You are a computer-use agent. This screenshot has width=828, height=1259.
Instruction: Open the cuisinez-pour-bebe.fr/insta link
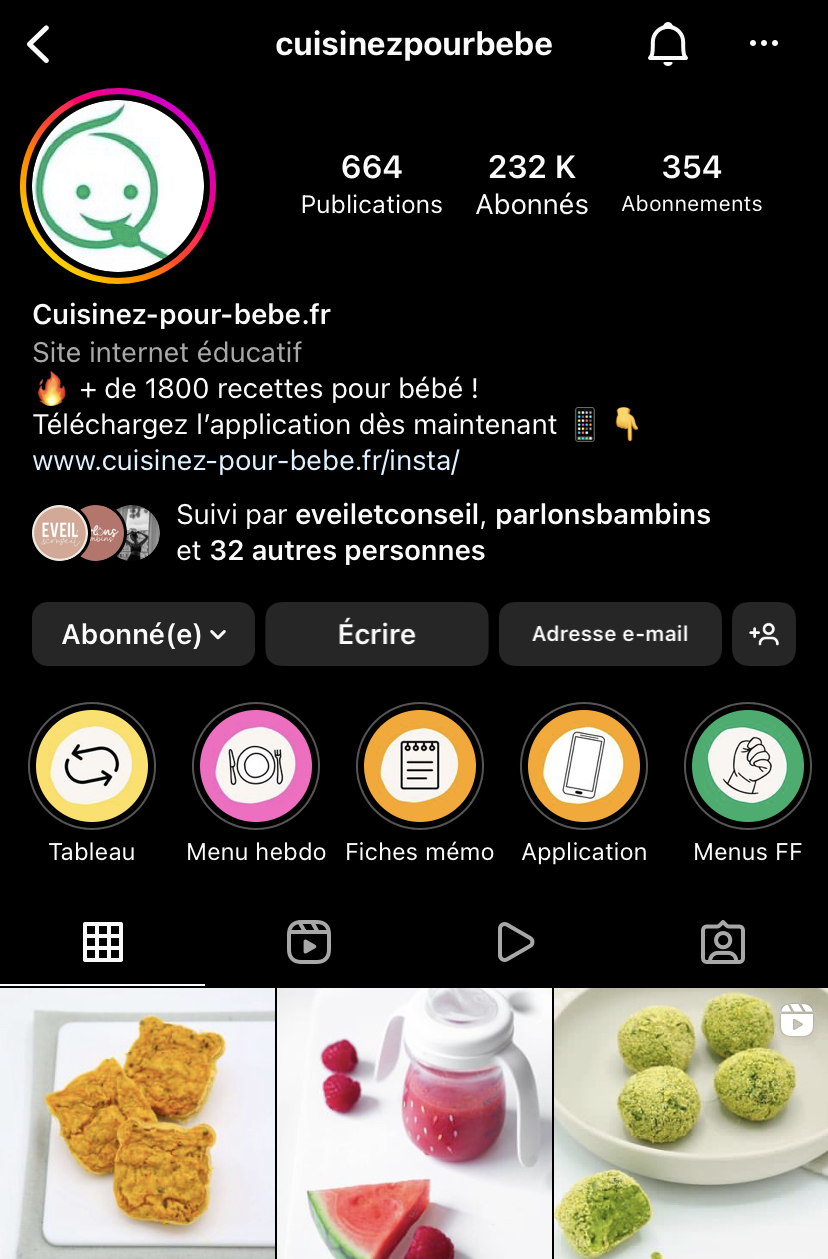point(246,460)
